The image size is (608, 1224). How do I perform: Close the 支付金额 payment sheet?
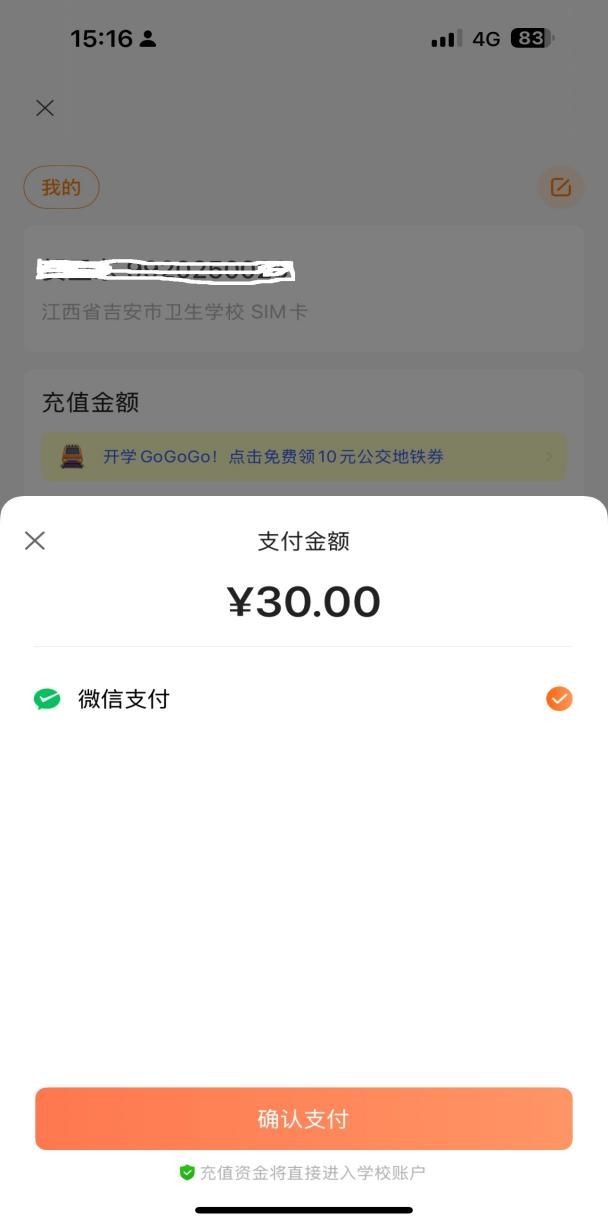click(35, 541)
